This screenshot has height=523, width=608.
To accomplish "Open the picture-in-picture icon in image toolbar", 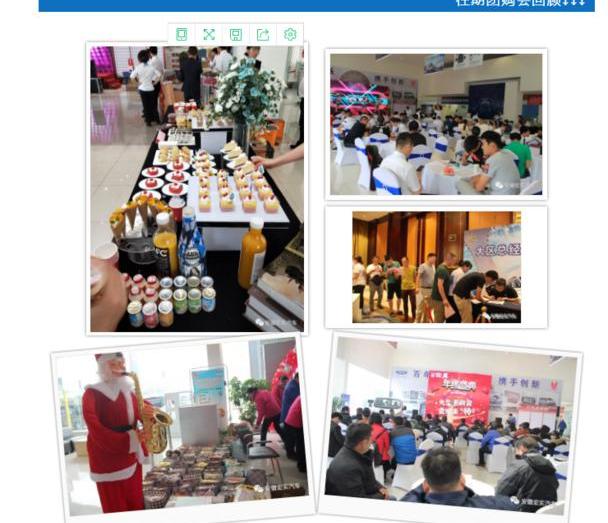I will click(181, 34).
